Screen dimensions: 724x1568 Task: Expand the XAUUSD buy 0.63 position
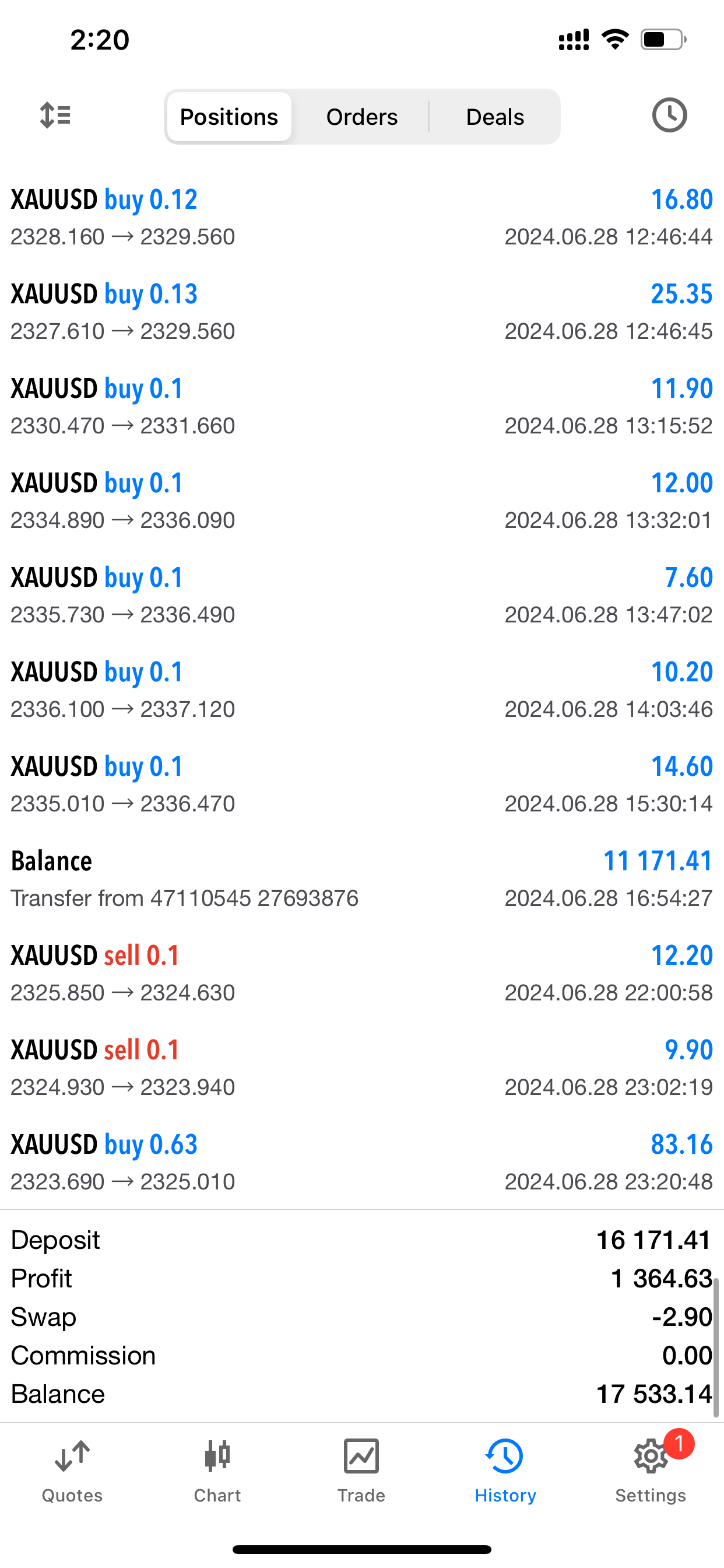pos(361,1162)
